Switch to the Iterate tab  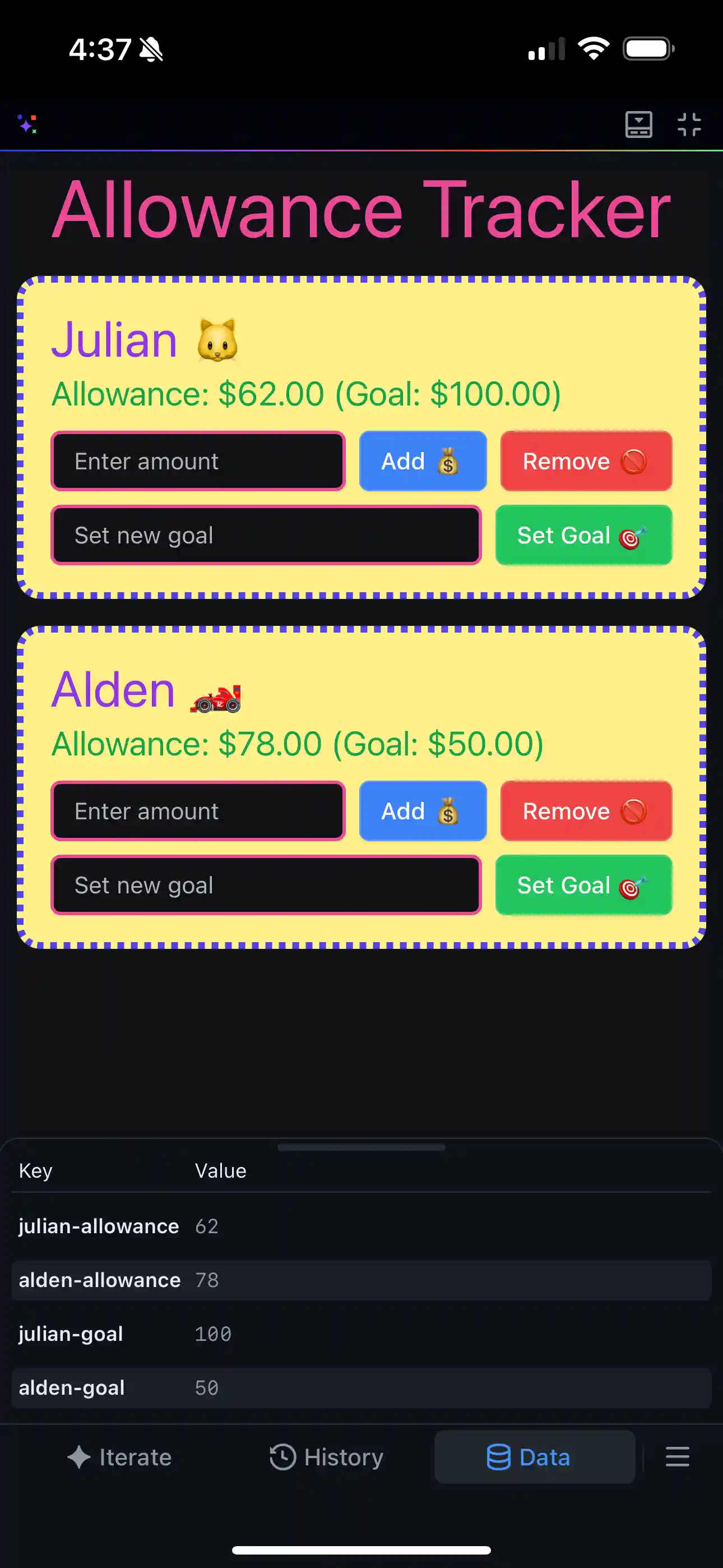[120, 1457]
